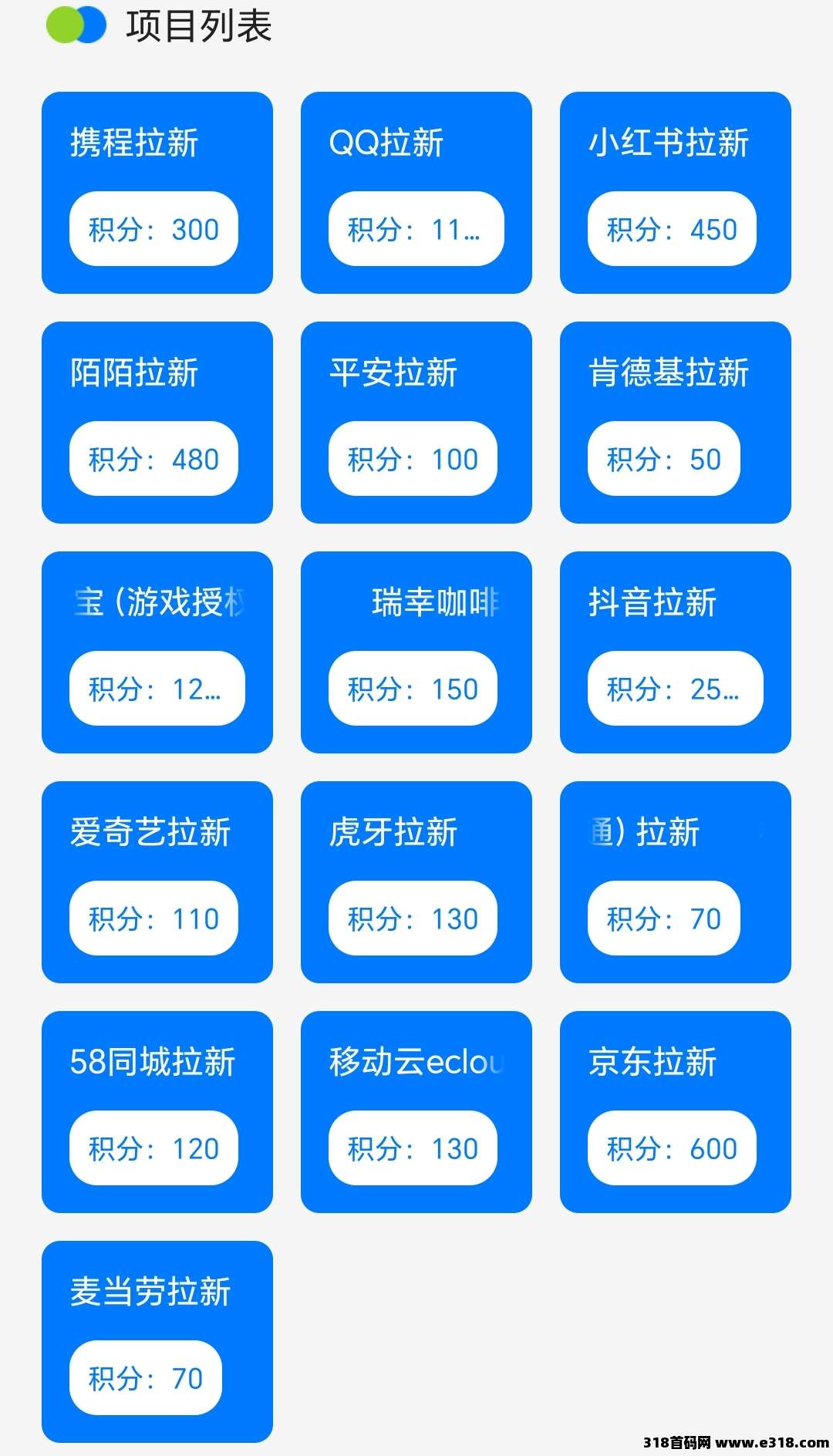Tap the 陌陌拉新 card
Image resolution: width=833 pixels, height=1456 pixels.
tap(157, 423)
